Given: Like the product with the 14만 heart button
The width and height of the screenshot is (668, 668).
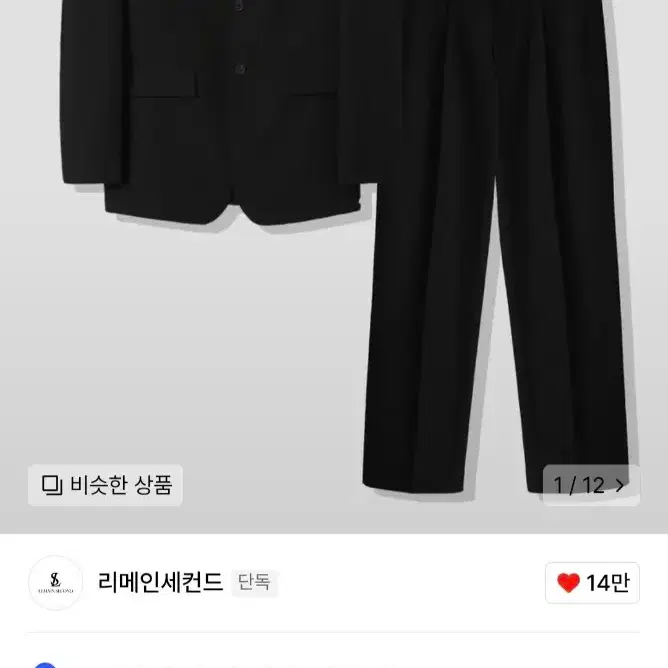Looking at the screenshot, I should (x=594, y=583).
